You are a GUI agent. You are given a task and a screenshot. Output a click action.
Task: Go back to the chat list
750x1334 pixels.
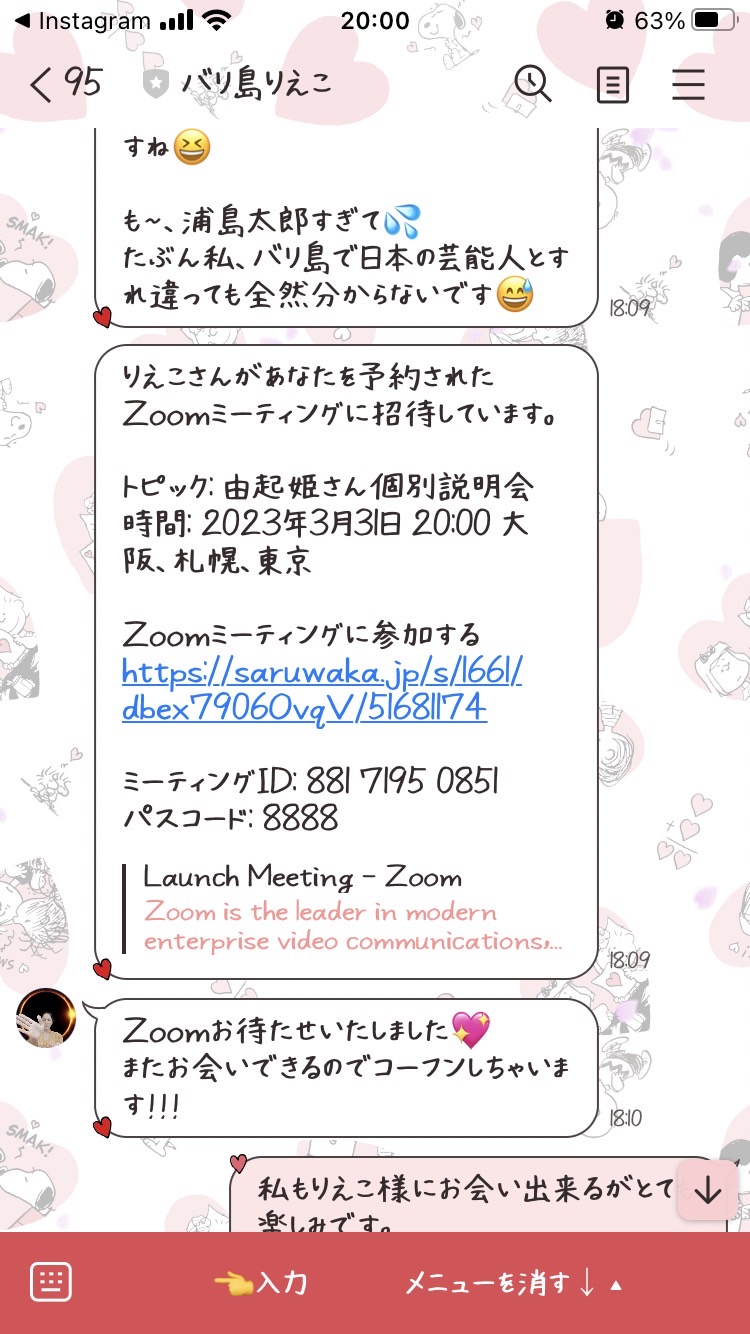point(65,84)
